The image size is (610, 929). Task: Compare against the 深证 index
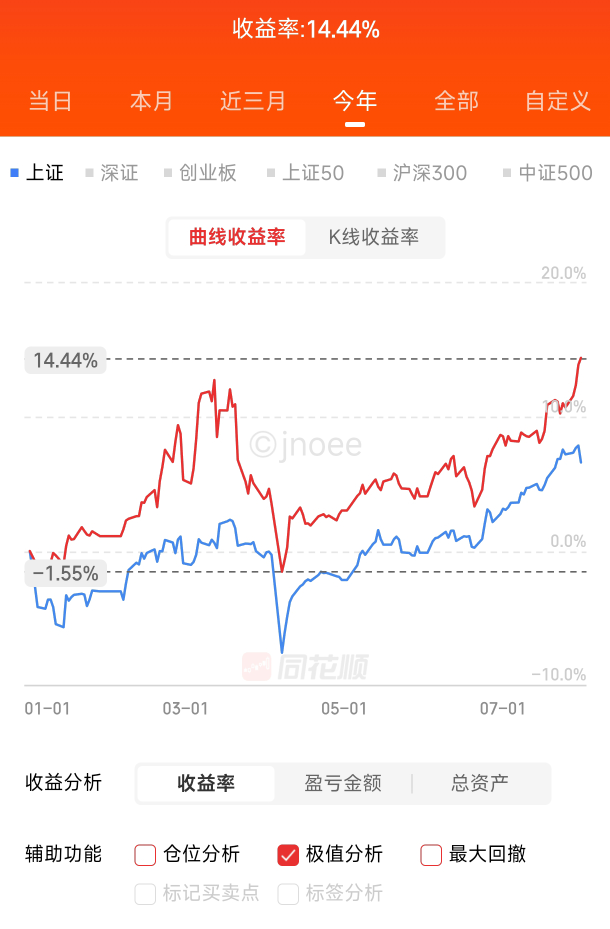pos(112,173)
